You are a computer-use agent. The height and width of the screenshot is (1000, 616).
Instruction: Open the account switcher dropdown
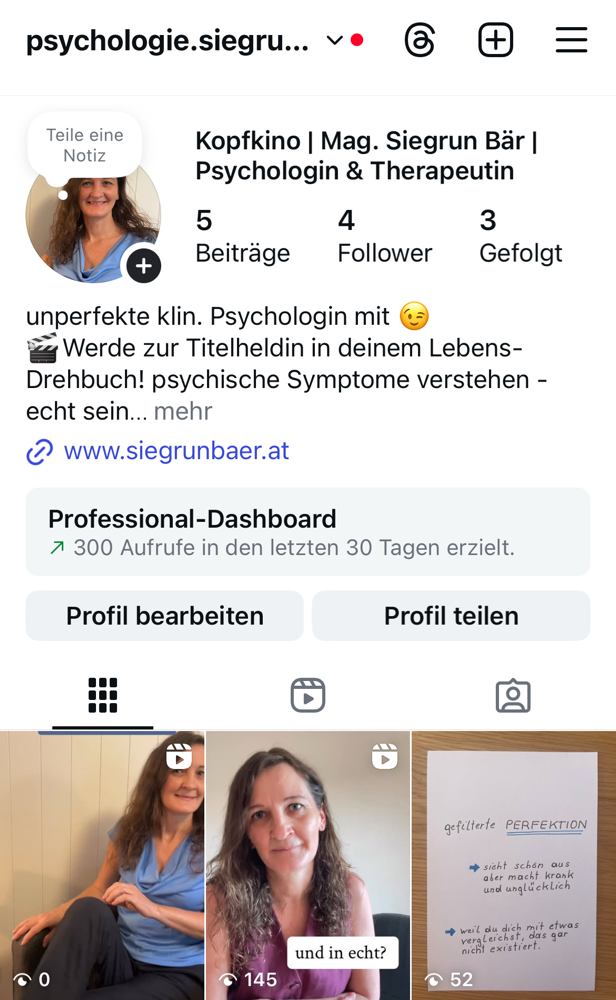click(334, 40)
